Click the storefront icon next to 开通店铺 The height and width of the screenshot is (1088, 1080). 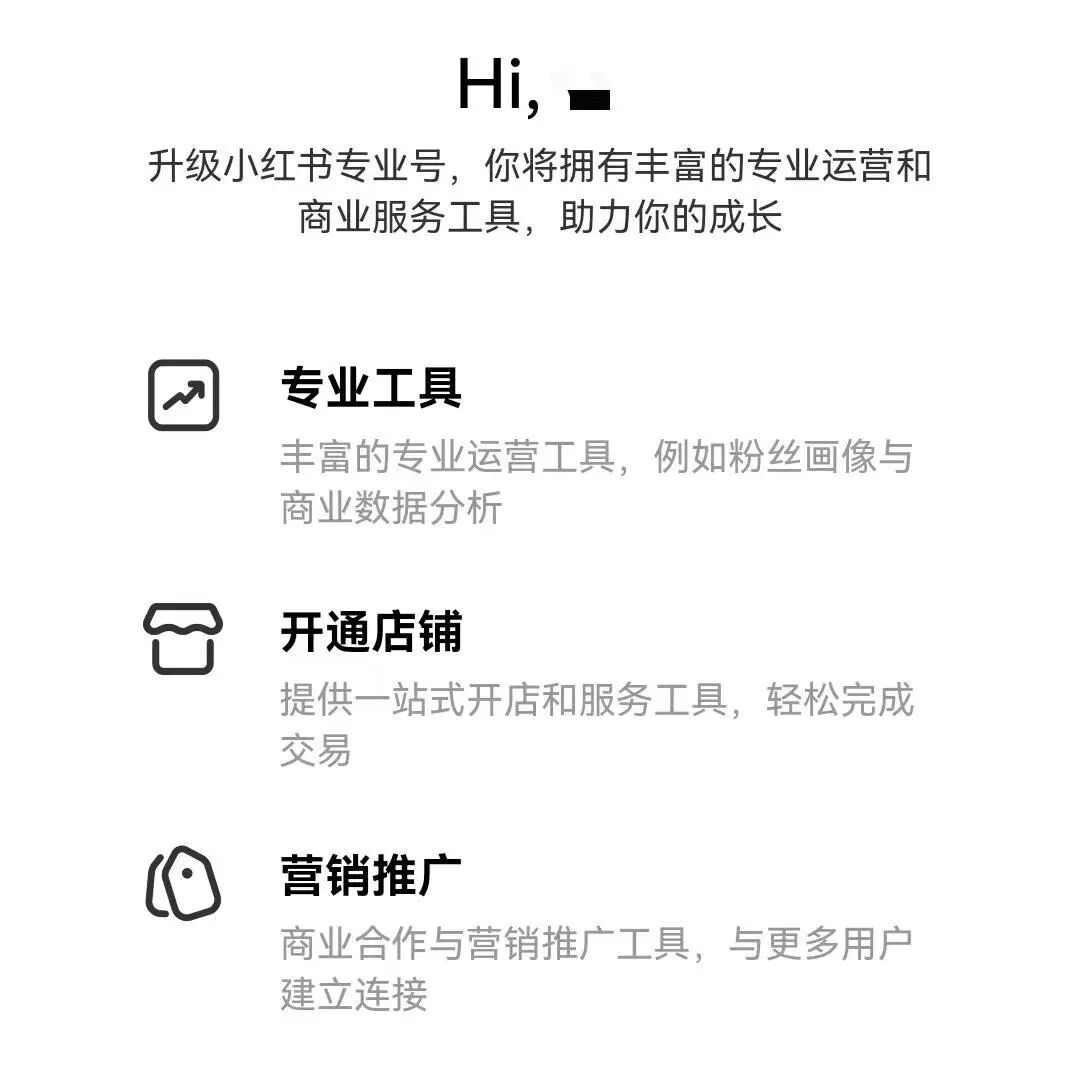coord(183,639)
